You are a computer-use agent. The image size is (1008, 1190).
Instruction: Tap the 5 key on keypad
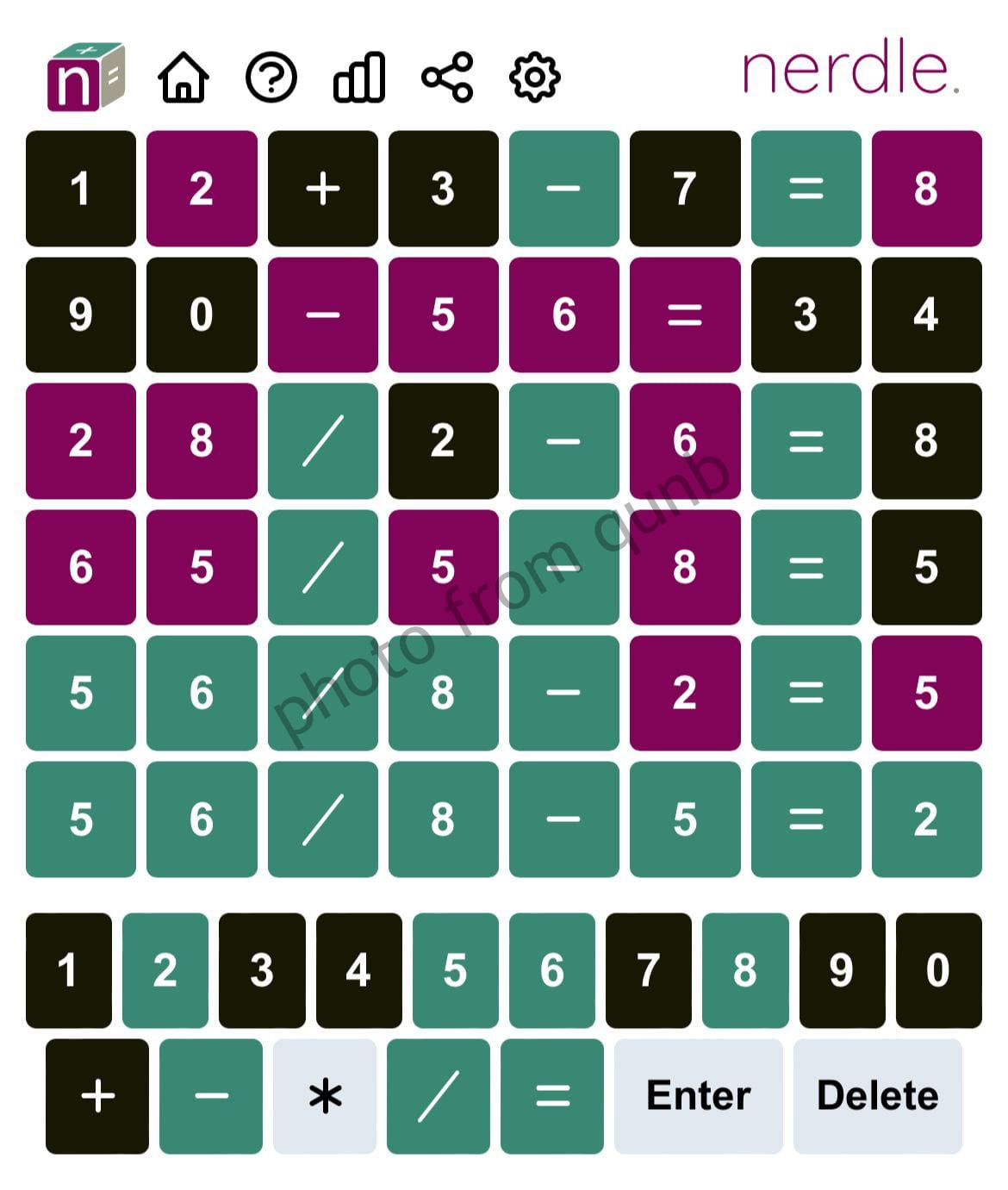tap(455, 970)
